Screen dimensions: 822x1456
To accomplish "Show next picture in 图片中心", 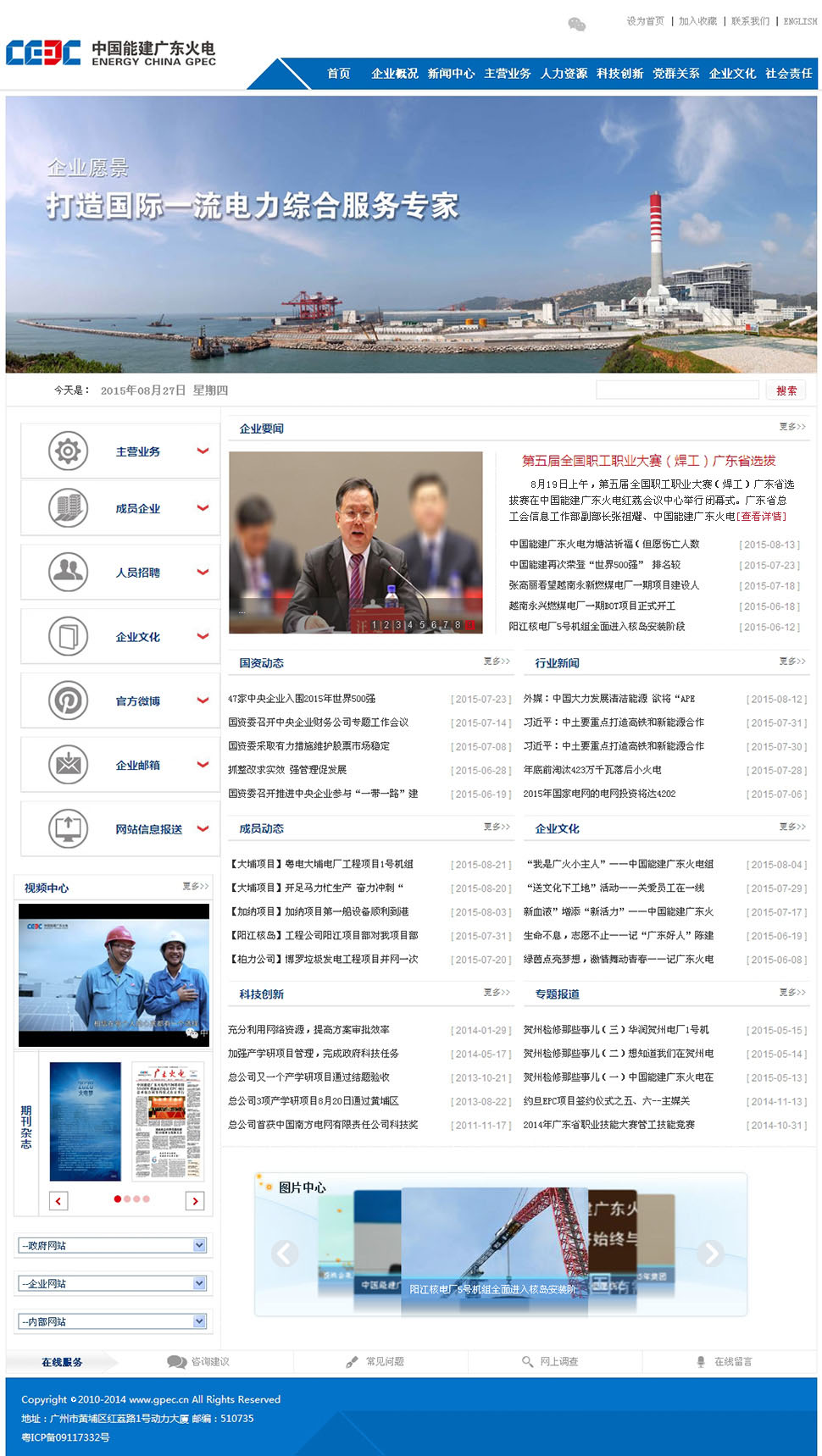I will 711,1253.
